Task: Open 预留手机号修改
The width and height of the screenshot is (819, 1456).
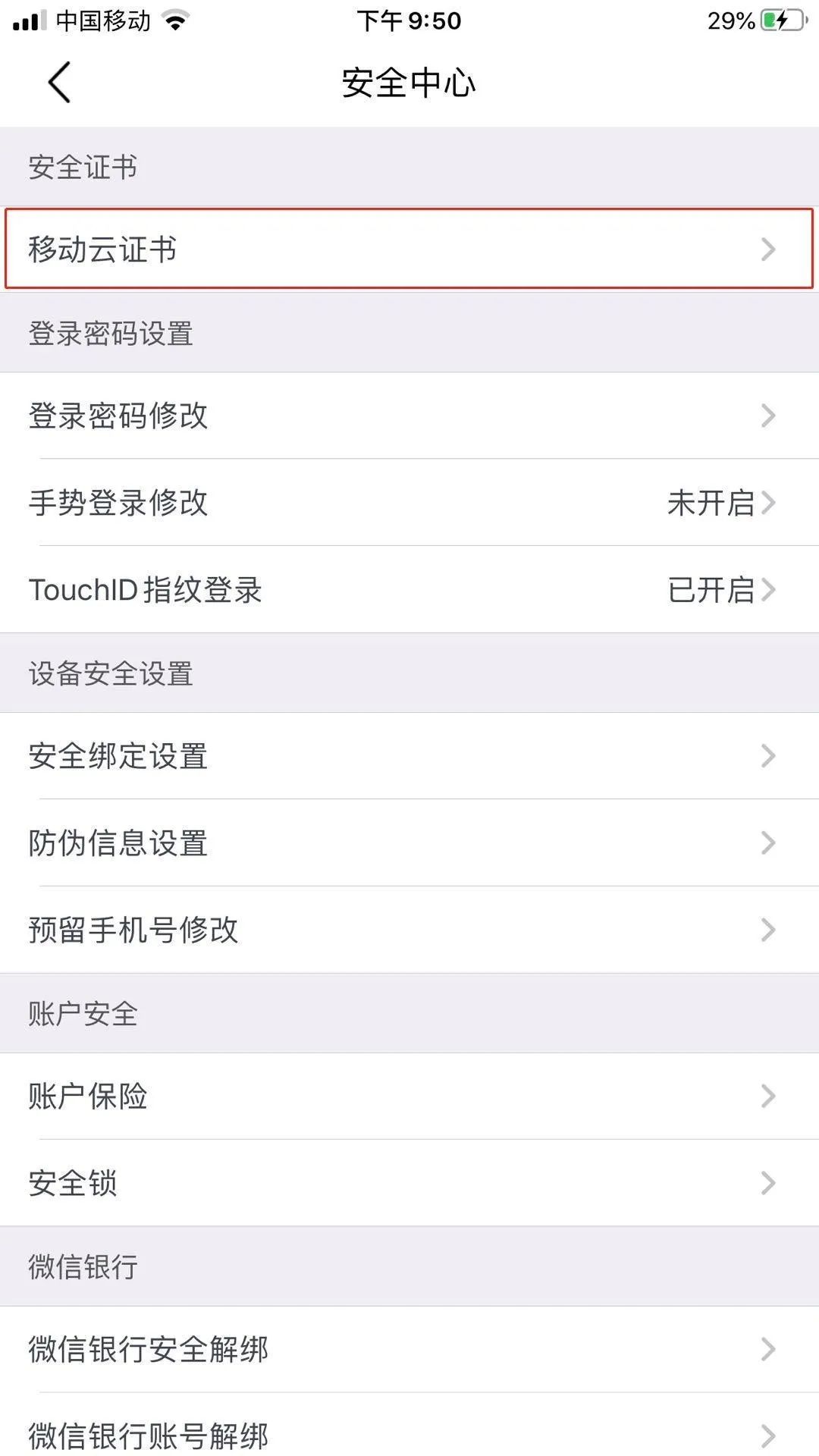Action: [x=409, y=930]
